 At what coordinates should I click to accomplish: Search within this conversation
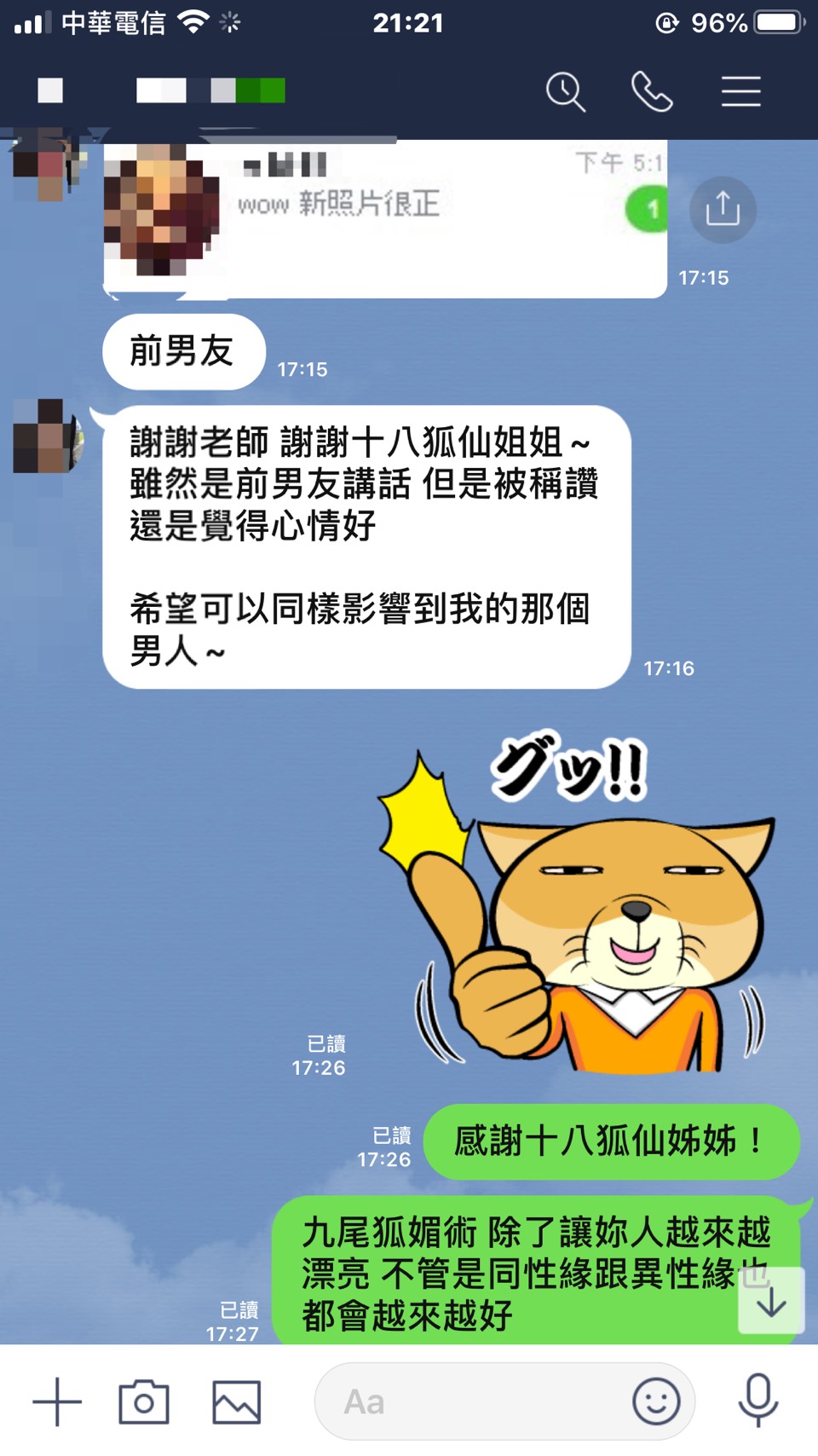click(x=565, y=91)
